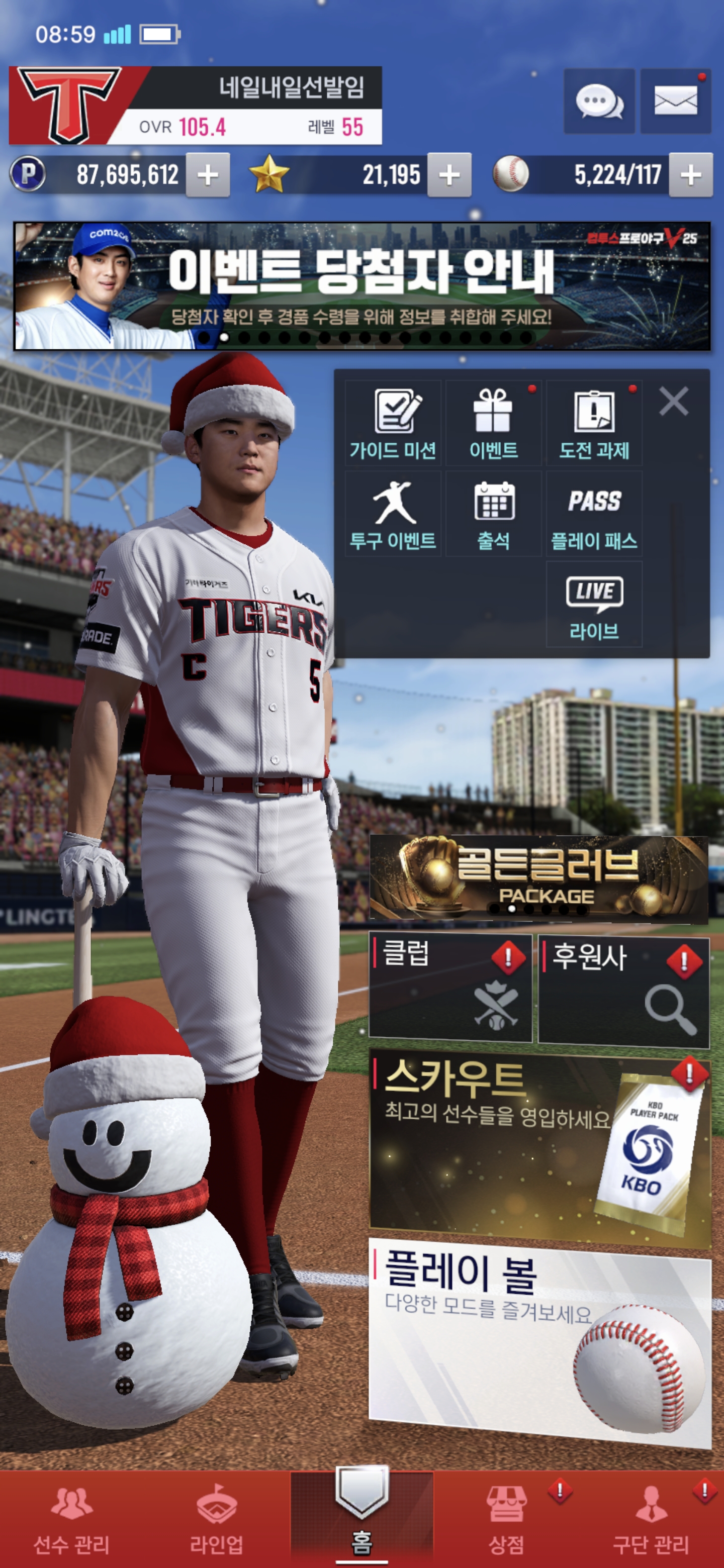The width and height of the screenshot is (724, 1568).
Task: Add more baseballs with the plus button
Action: (x=690, y=175)
